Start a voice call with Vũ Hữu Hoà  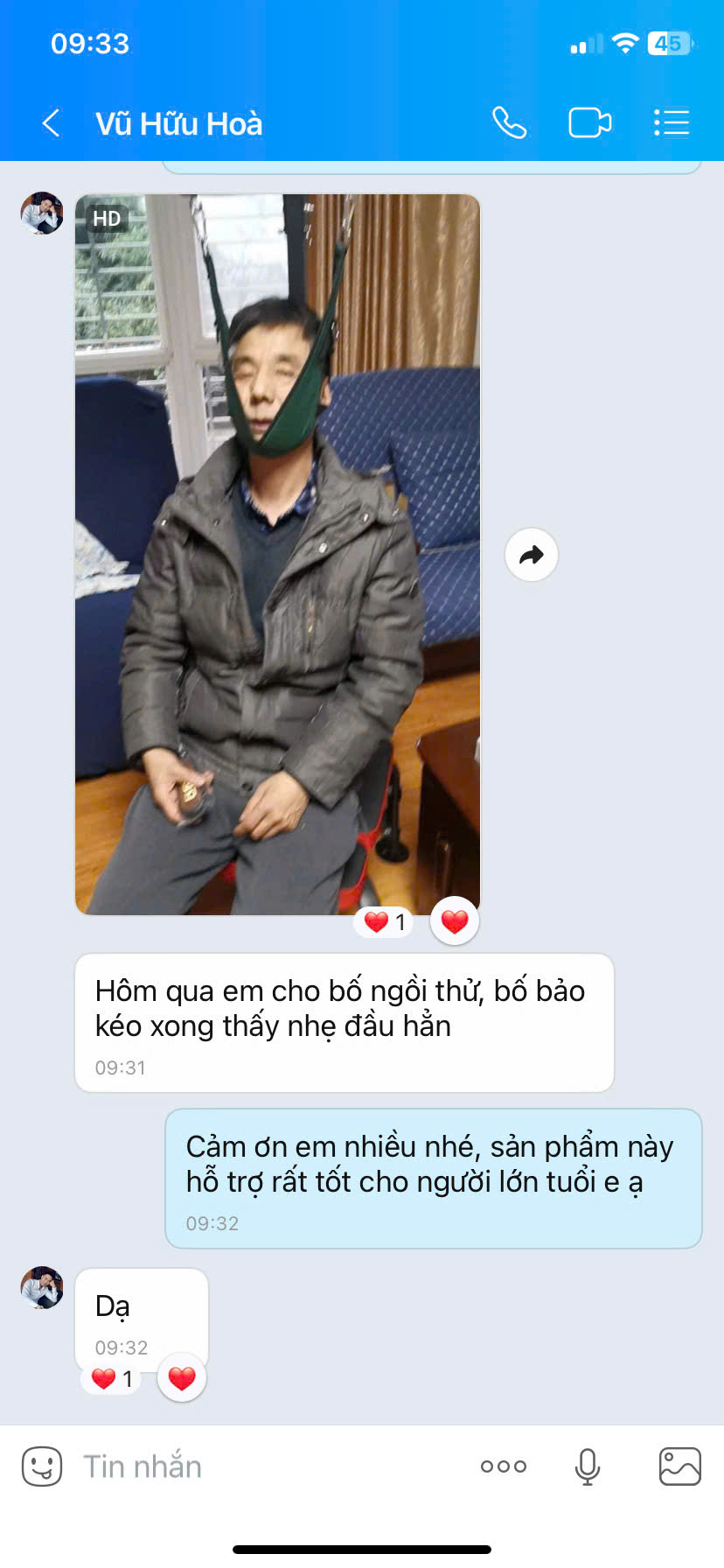tap(509, 123)
